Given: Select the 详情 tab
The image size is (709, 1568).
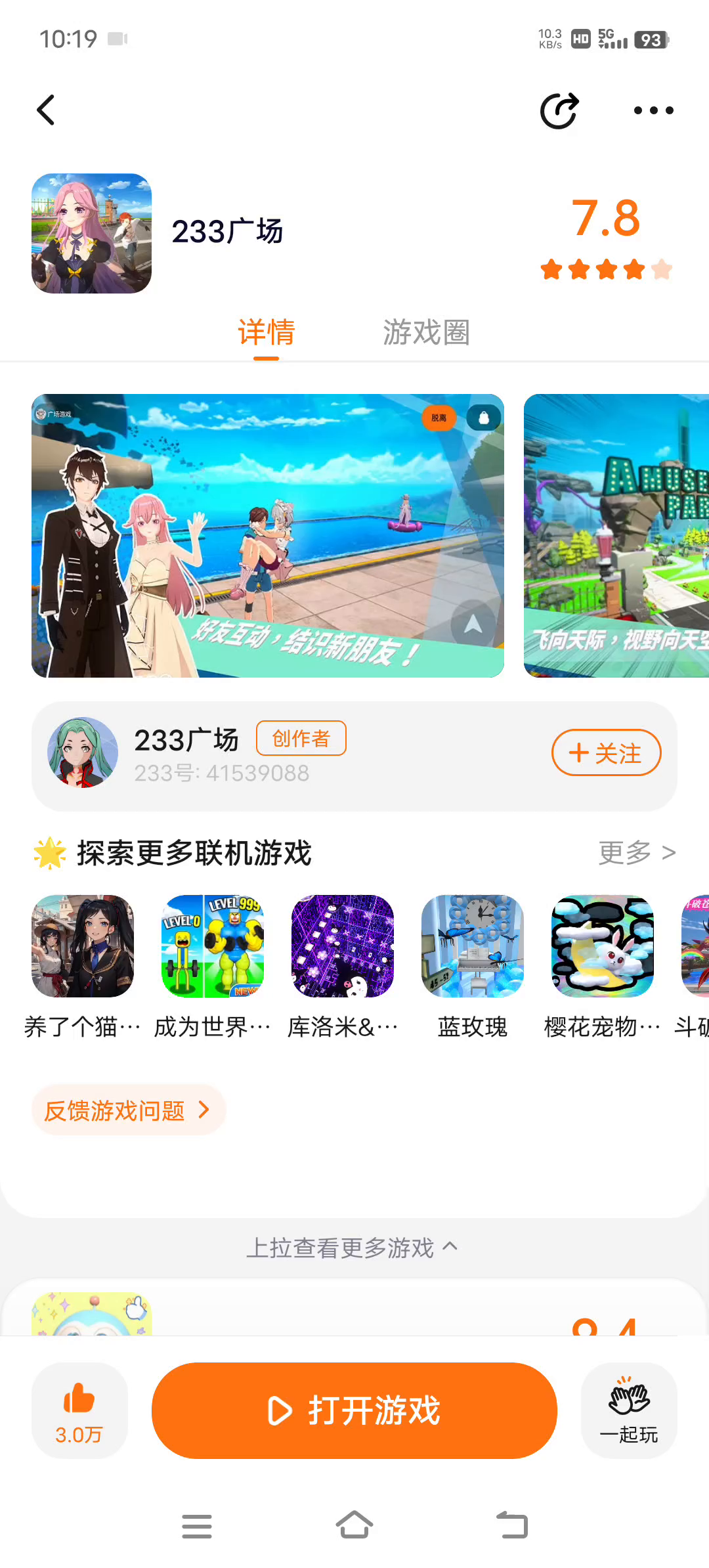Looking at the screenshot, I should coord(266,332).
